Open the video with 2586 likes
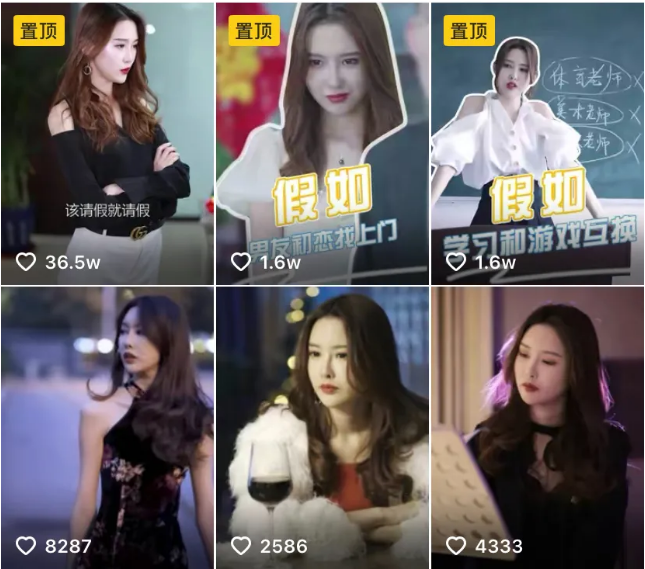Screen dimensions: 645x569 click(322, 425)
